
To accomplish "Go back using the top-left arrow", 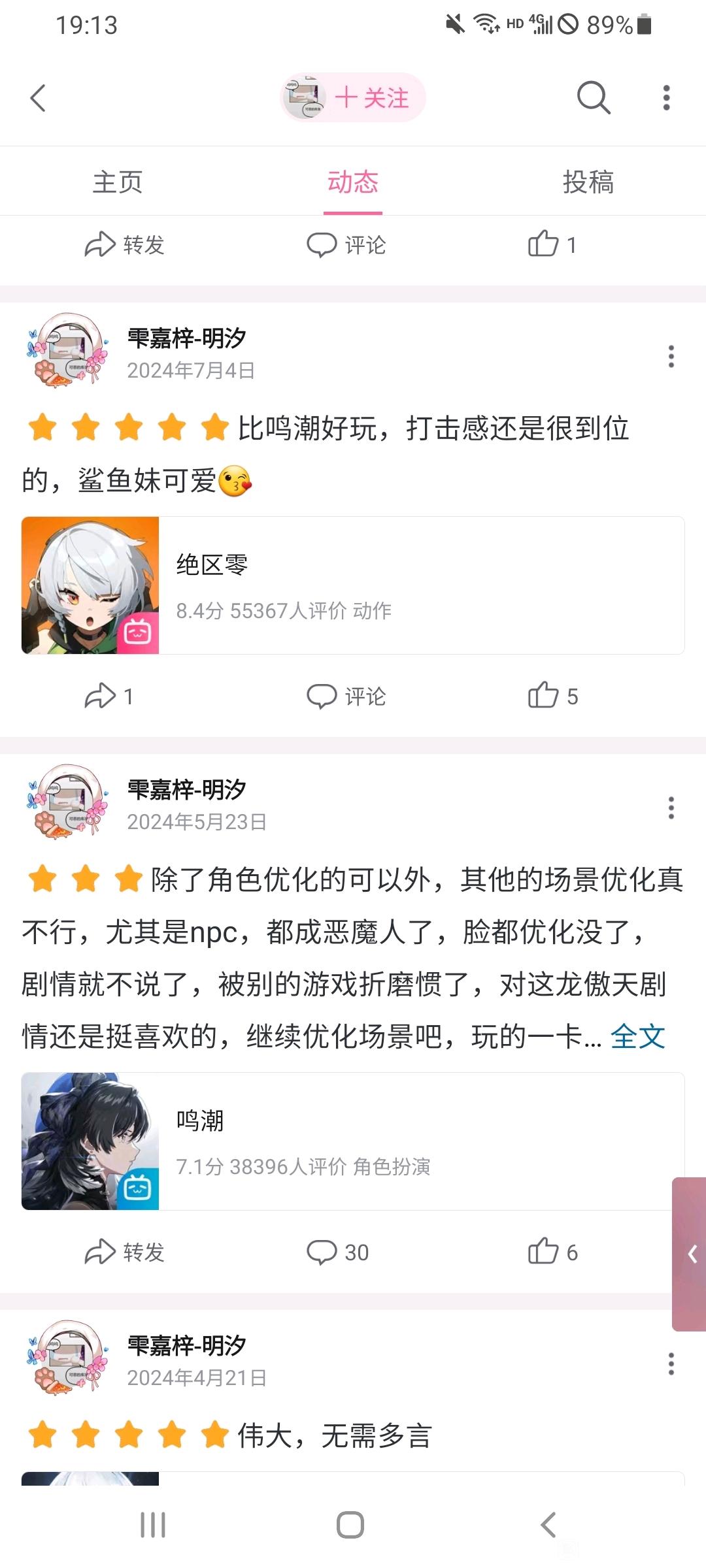I will (x=38, y=98).
